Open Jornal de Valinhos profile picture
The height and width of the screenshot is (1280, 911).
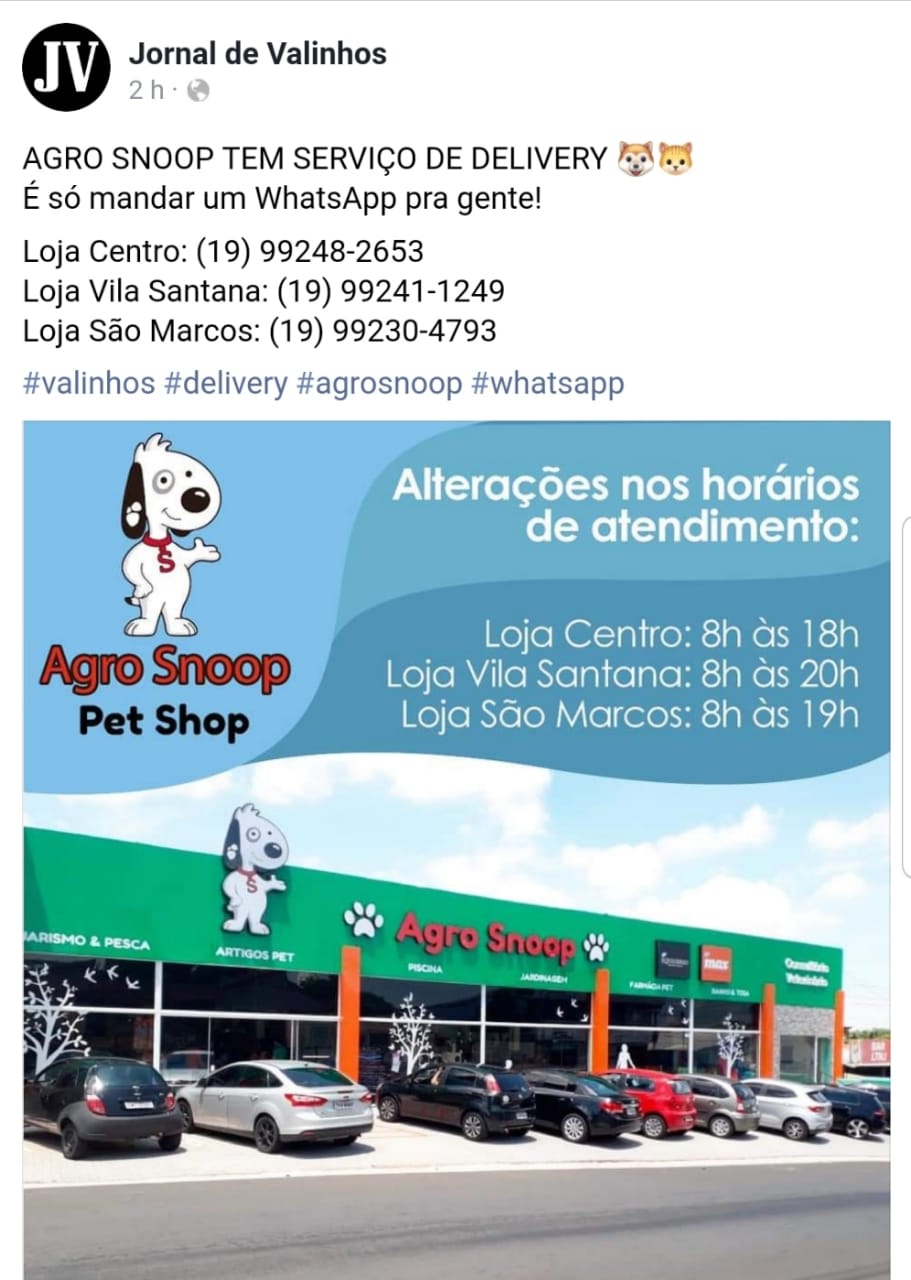(66, 67)
